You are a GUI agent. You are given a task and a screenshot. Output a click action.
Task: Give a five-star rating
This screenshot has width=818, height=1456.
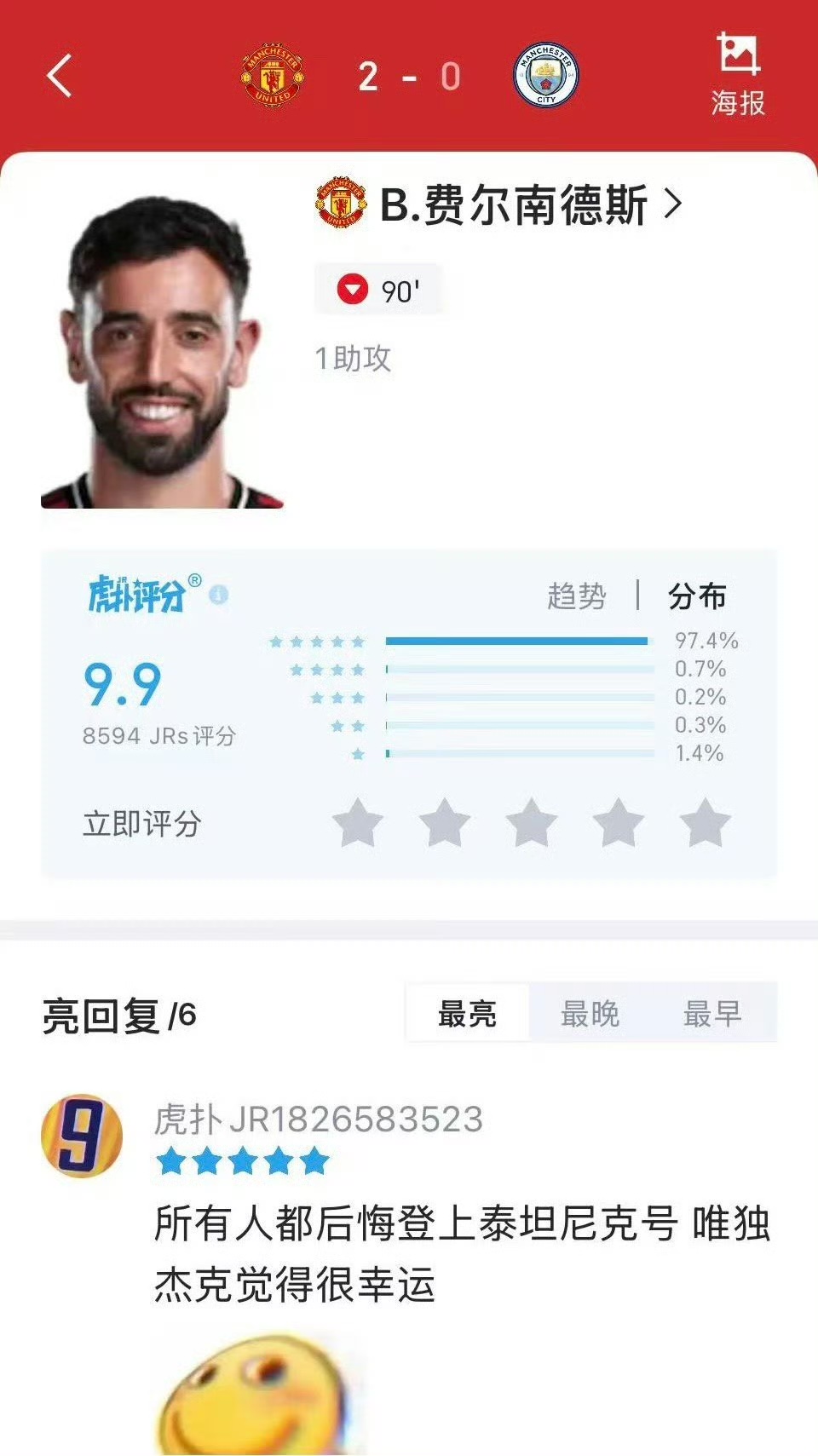coord(706,823)
